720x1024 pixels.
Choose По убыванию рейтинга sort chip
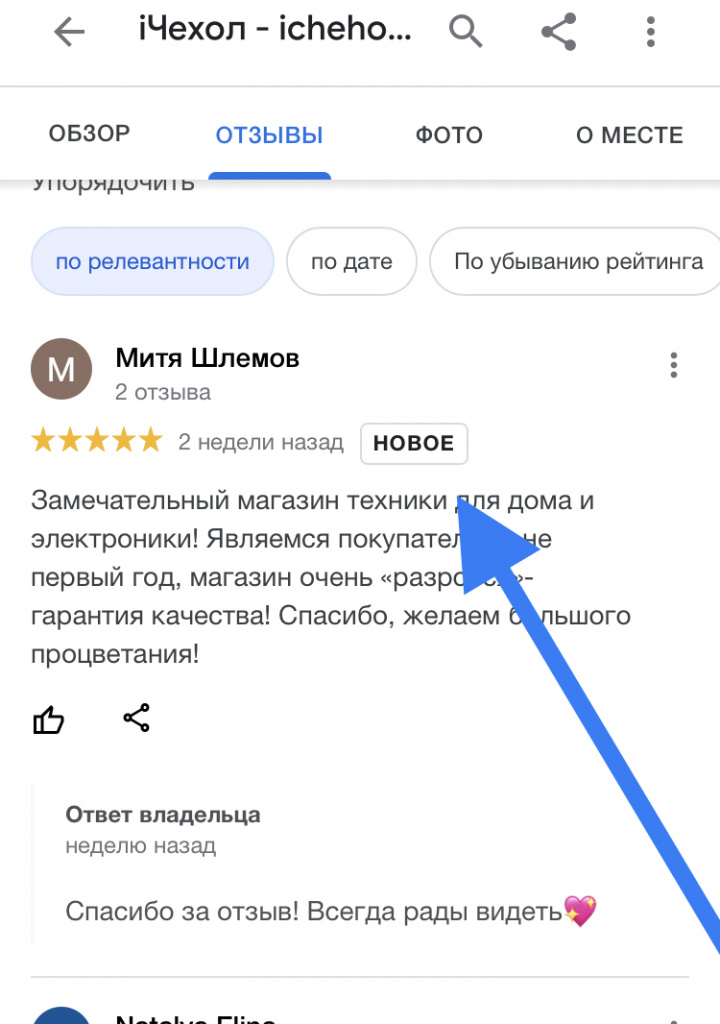tap(578, 262)
